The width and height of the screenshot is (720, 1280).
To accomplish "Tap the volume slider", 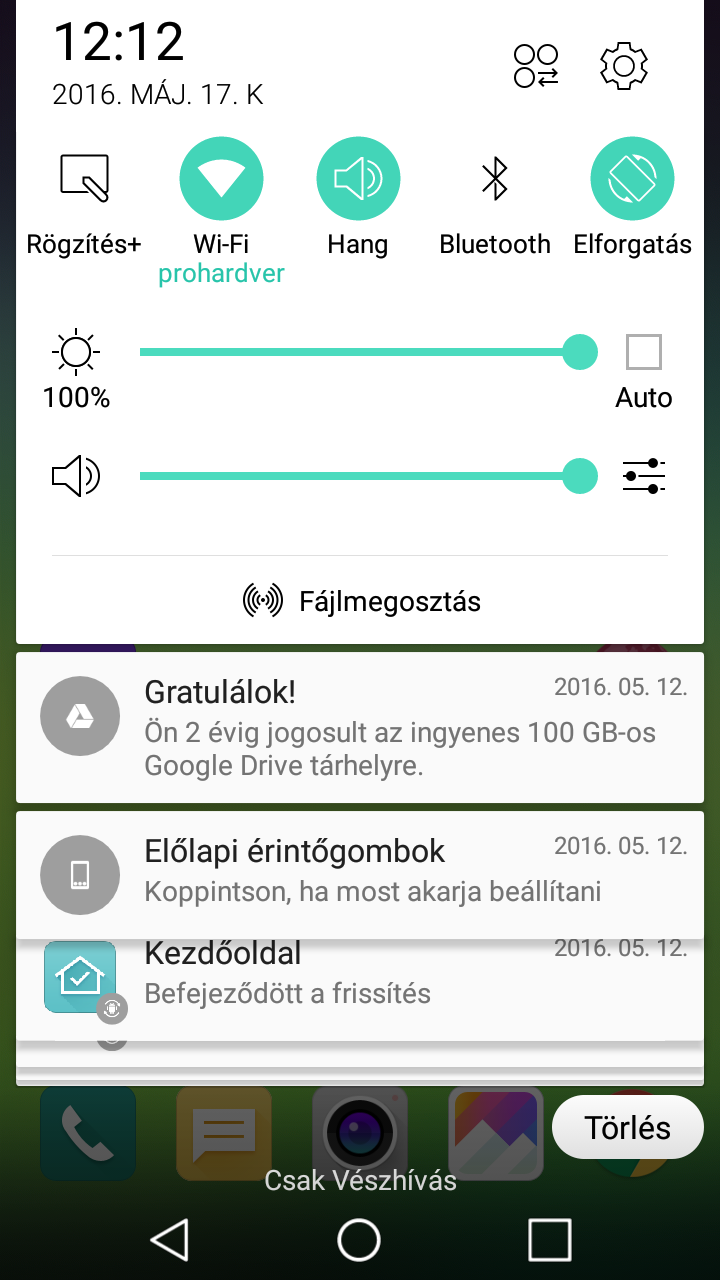I will pyautogui.click(x=368, y=476).
